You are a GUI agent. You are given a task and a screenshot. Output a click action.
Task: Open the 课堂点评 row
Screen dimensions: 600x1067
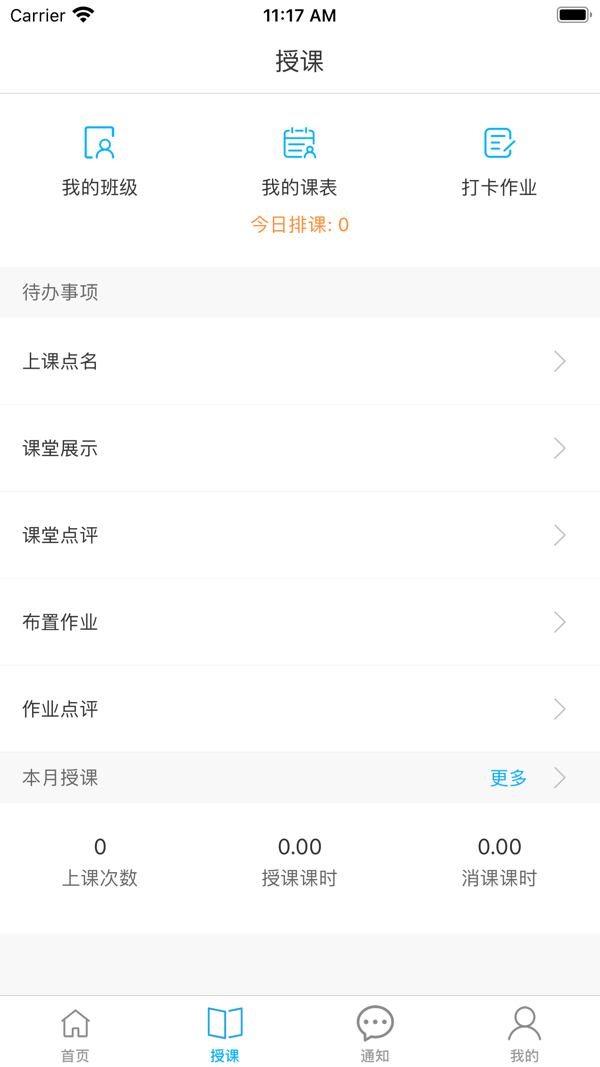(300, 535)
